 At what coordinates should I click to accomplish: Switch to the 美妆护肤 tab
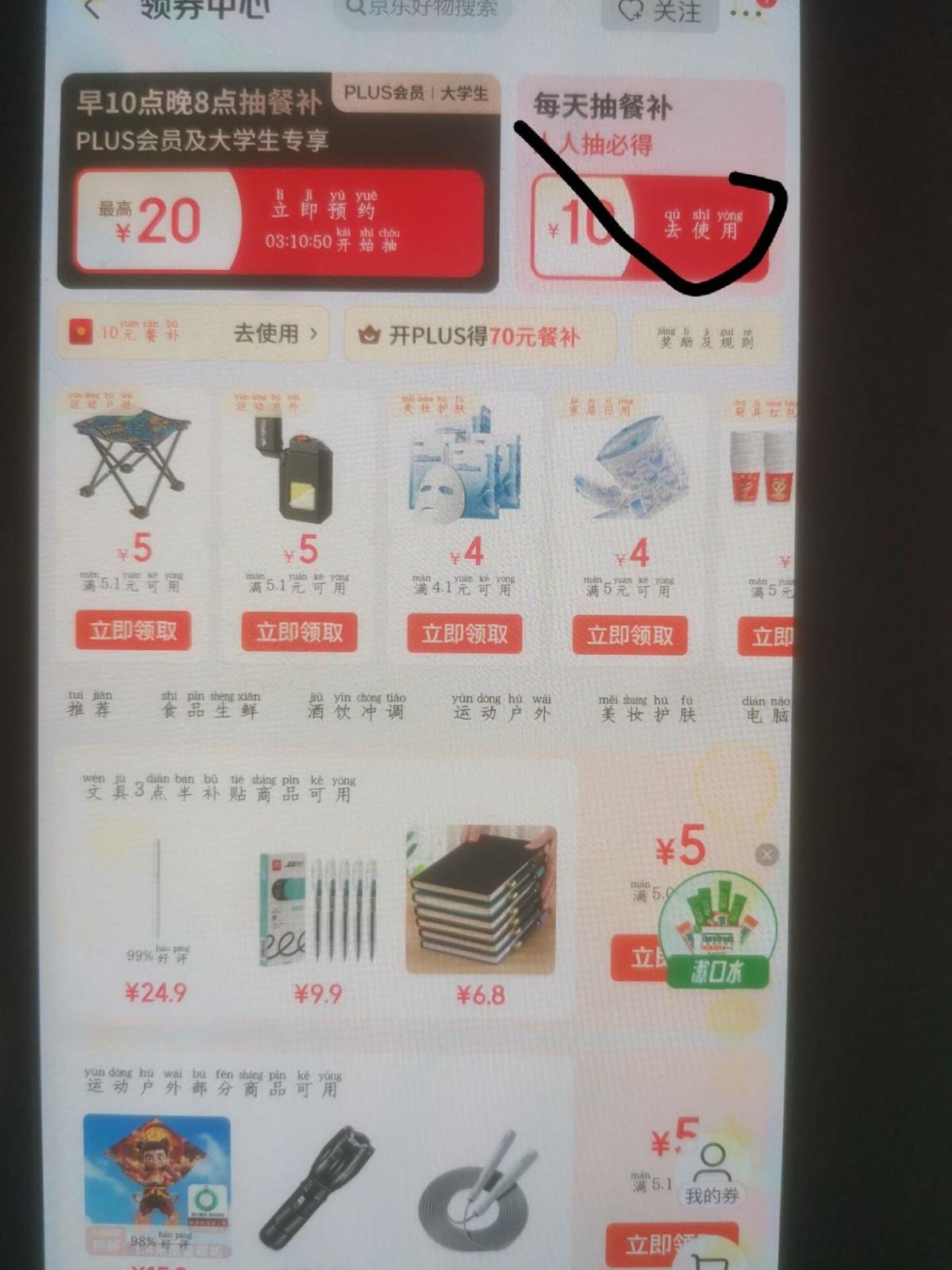pyautogui.click(x=647, y=709)
